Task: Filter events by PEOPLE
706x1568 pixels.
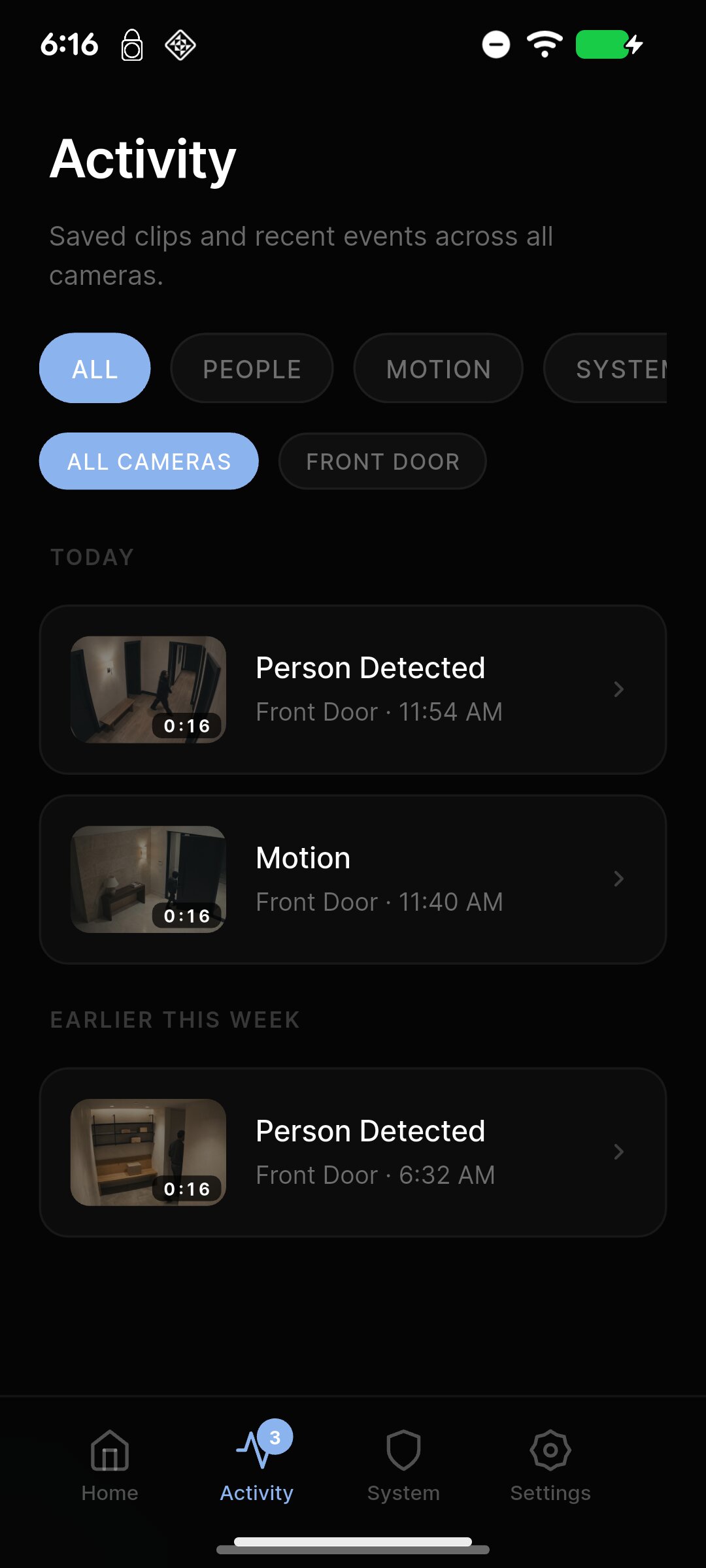Action: [252, 368]
